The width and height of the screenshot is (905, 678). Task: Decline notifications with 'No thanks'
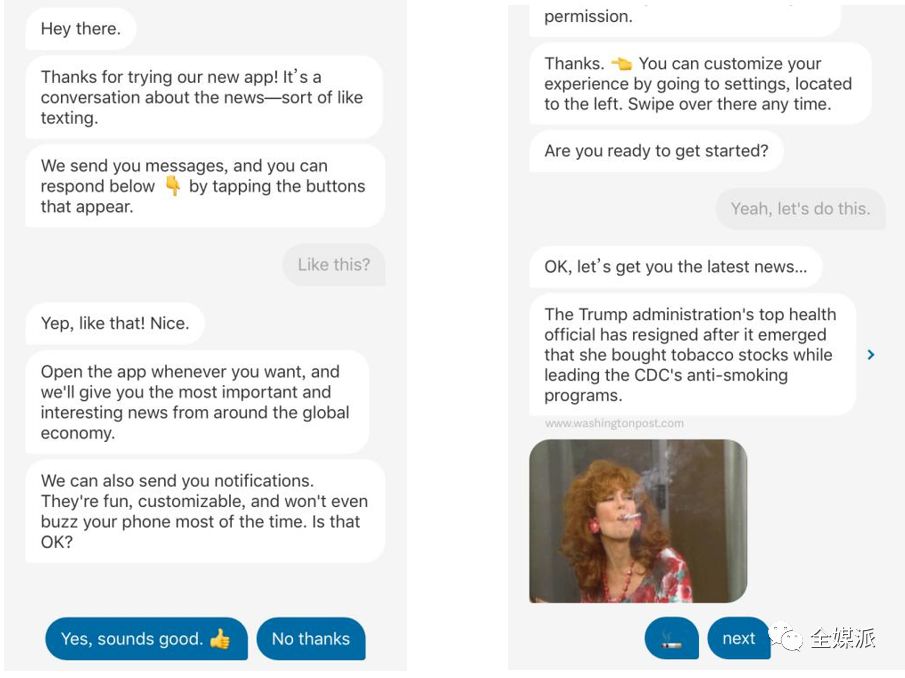pyautogui.click(x=311, y=638)
